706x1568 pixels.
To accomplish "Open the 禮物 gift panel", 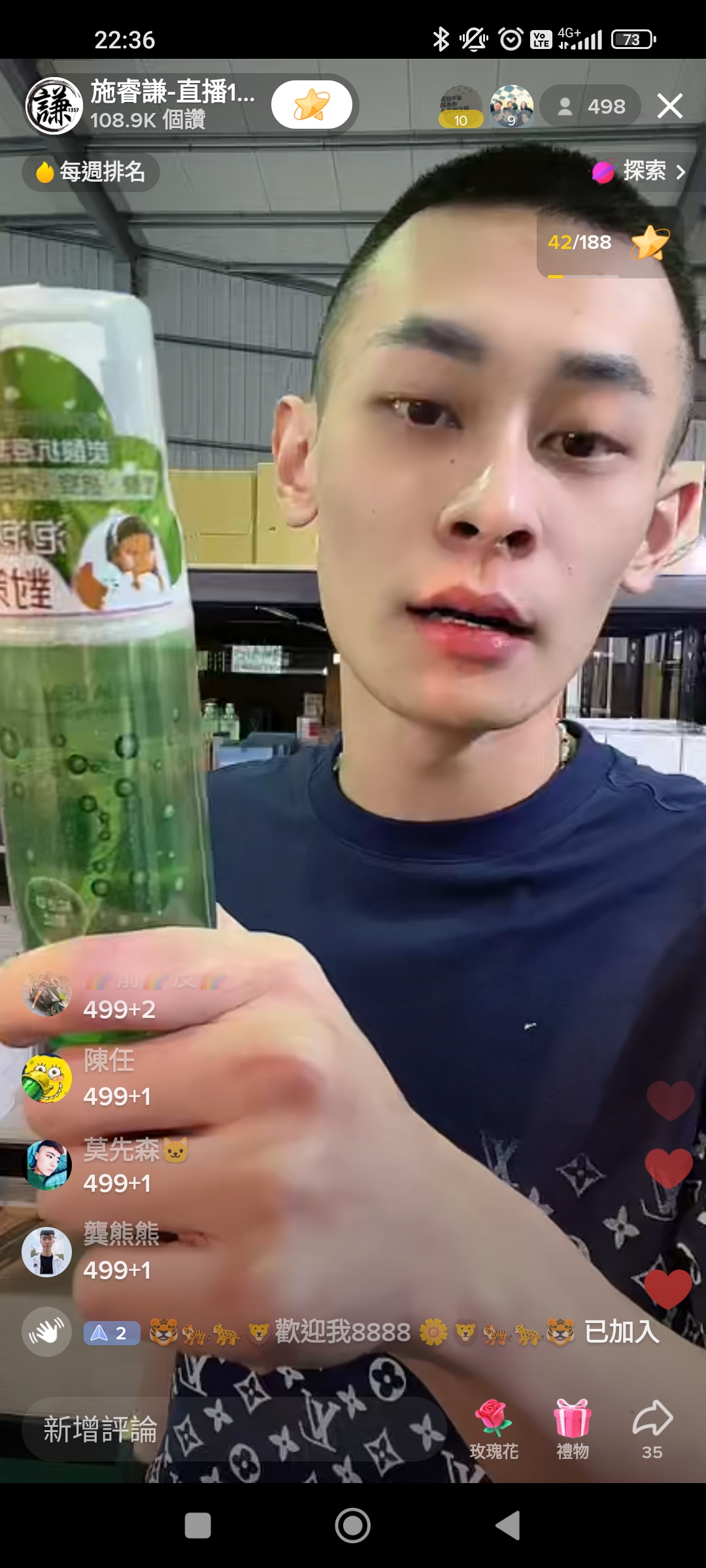I will pyautogui.click(x=573, y=1429).
